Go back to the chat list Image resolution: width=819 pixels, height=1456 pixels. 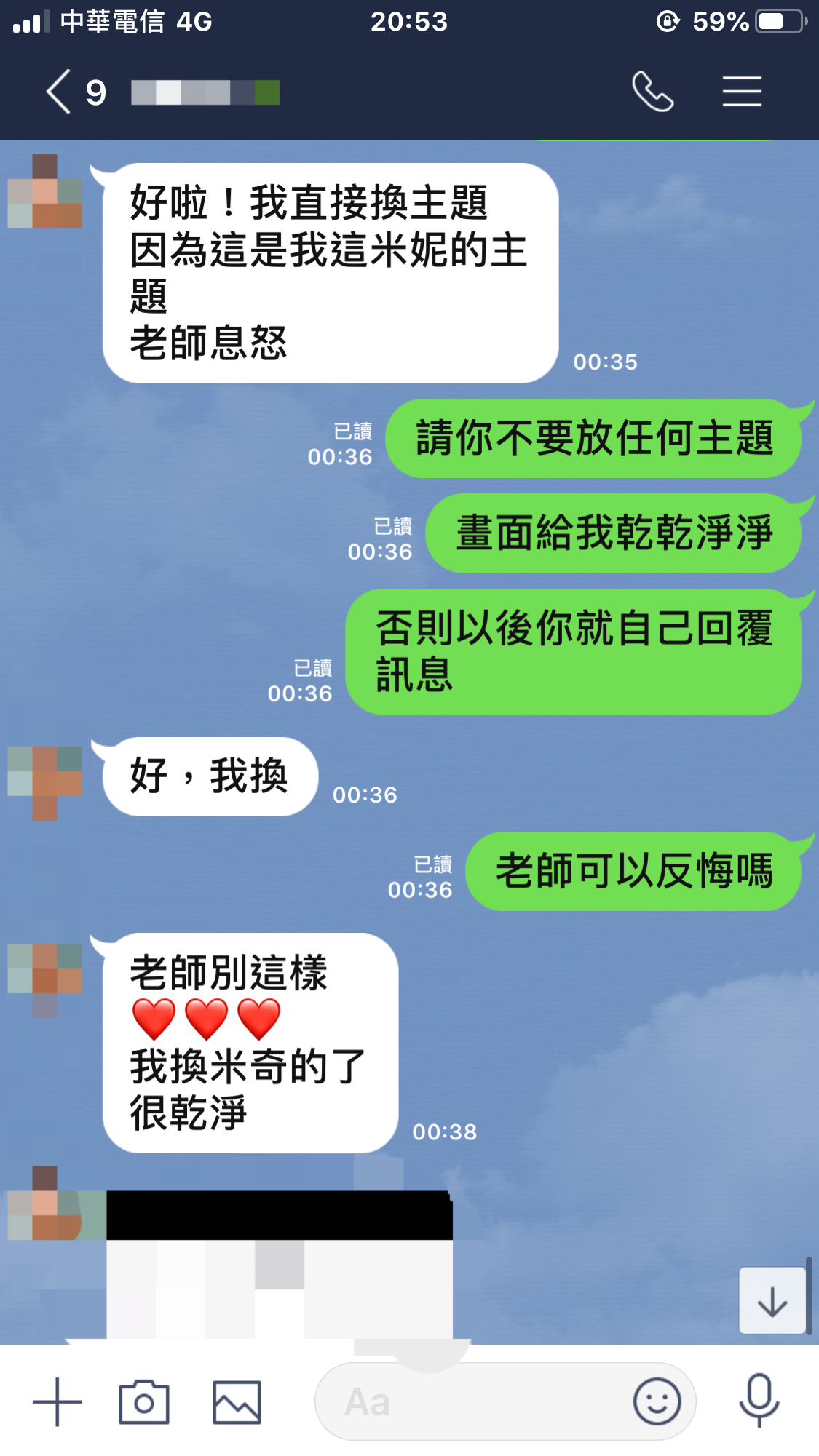click(60, 92)
